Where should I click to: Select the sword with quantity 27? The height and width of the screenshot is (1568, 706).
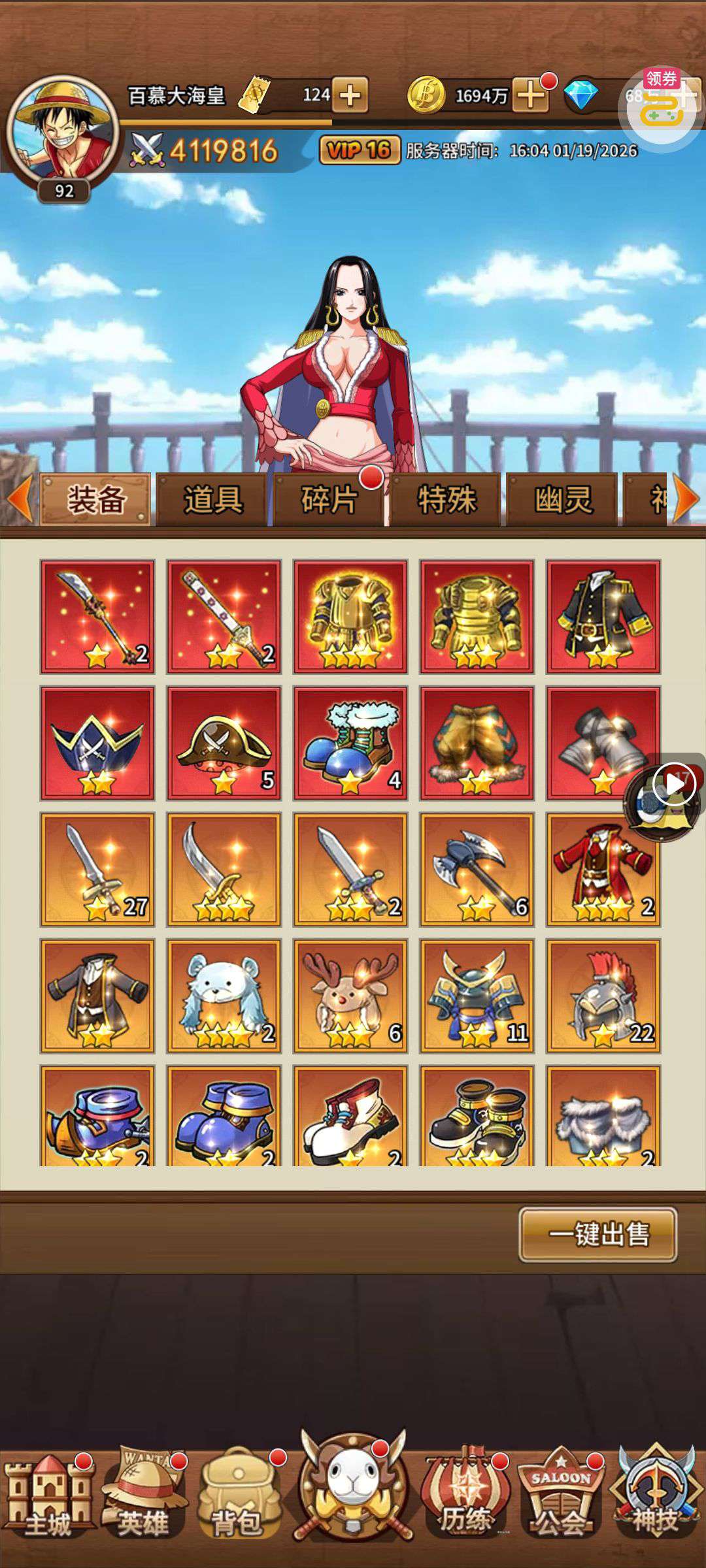(x=97, y=870)
